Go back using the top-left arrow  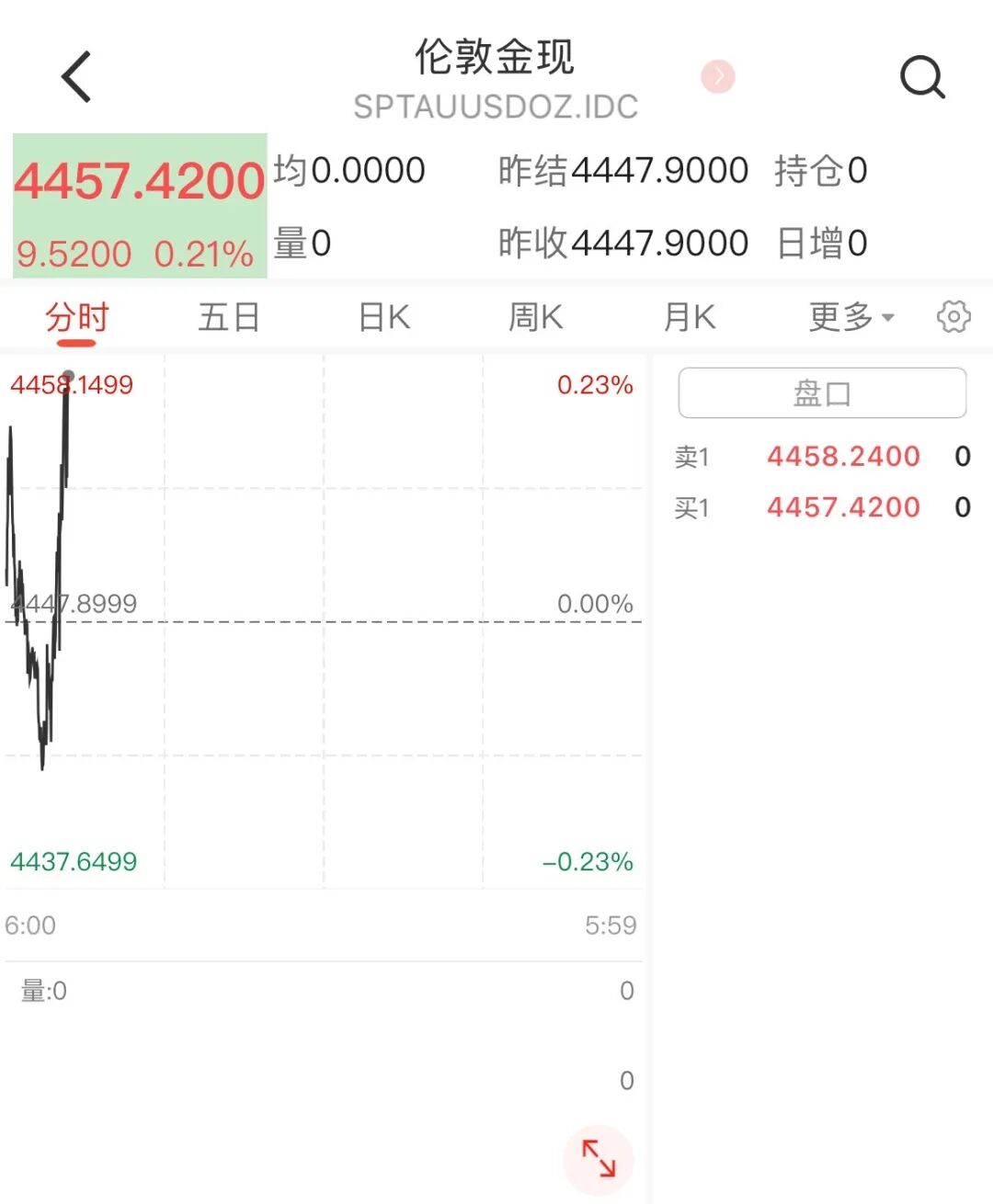[76, 76]
